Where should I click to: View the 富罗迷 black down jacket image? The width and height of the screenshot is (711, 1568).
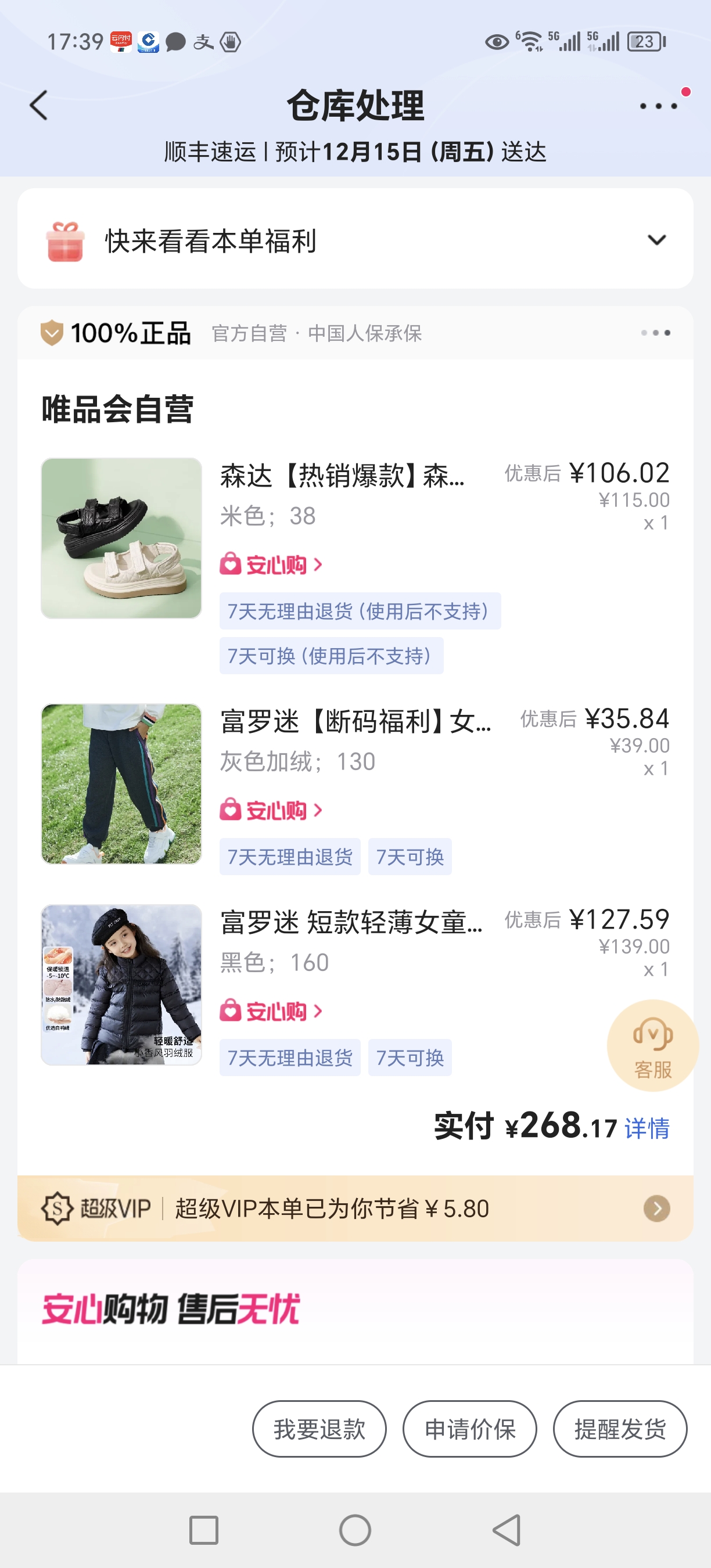point(121,984)
